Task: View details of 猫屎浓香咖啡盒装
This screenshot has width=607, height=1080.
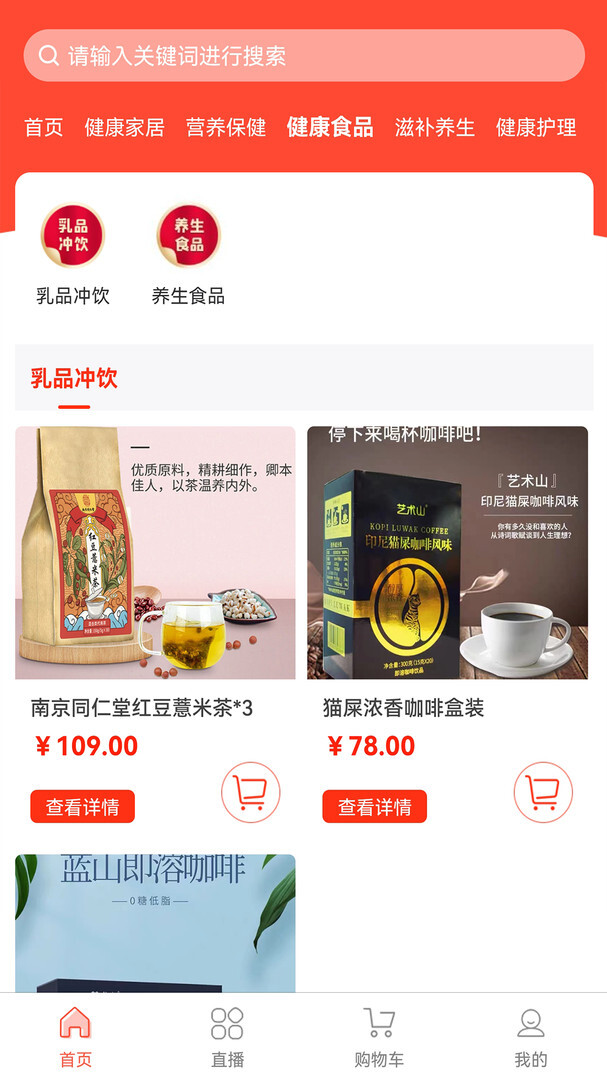Action: (x=374, y=807)
